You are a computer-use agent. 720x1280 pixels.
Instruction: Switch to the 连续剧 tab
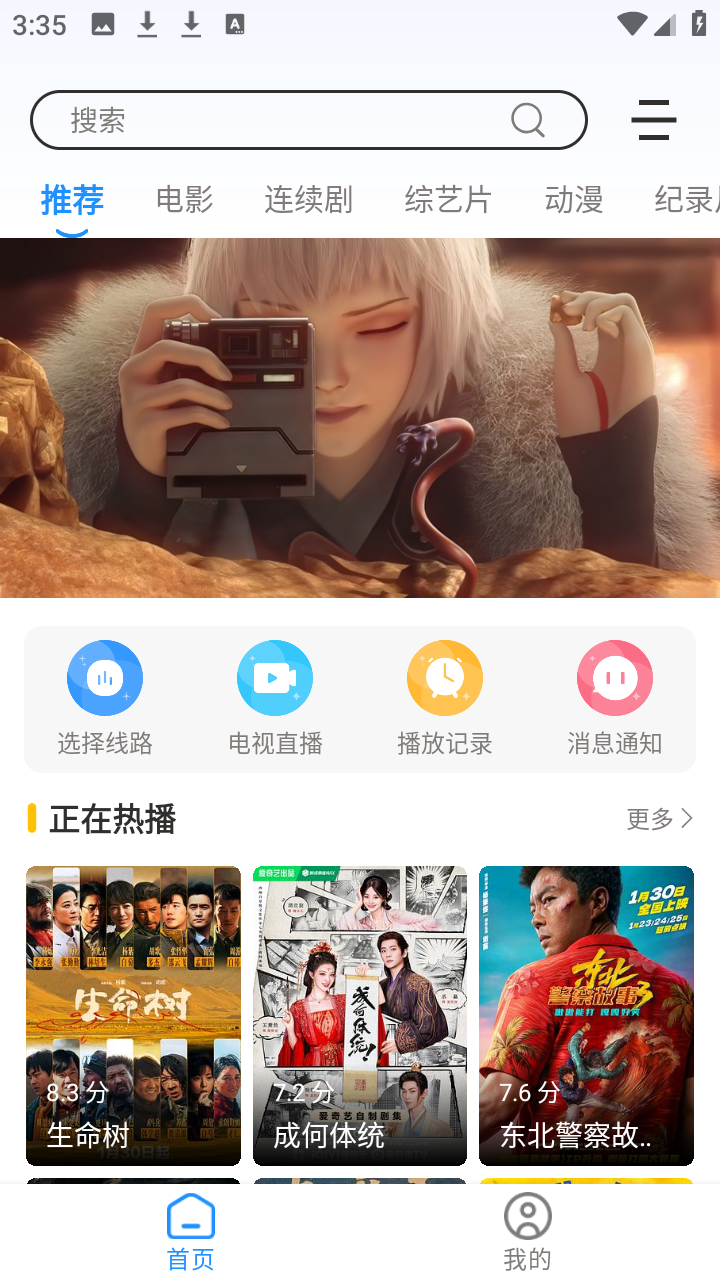click(308, 200)
